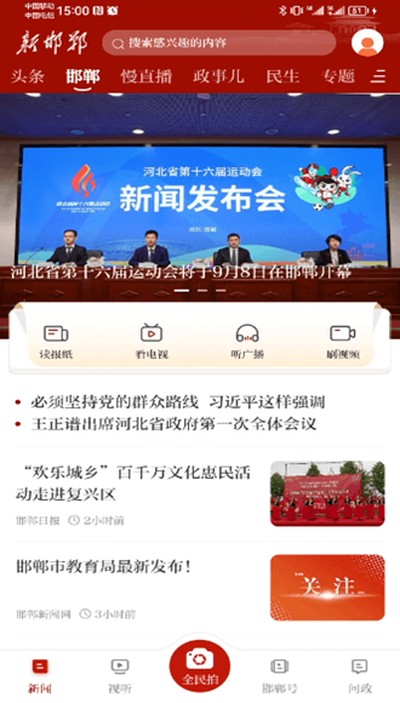The width and height of the screenshot is (400, 703).
Task: Open the 邯郸市教育局最新发布 article
Action: [200, 588]
